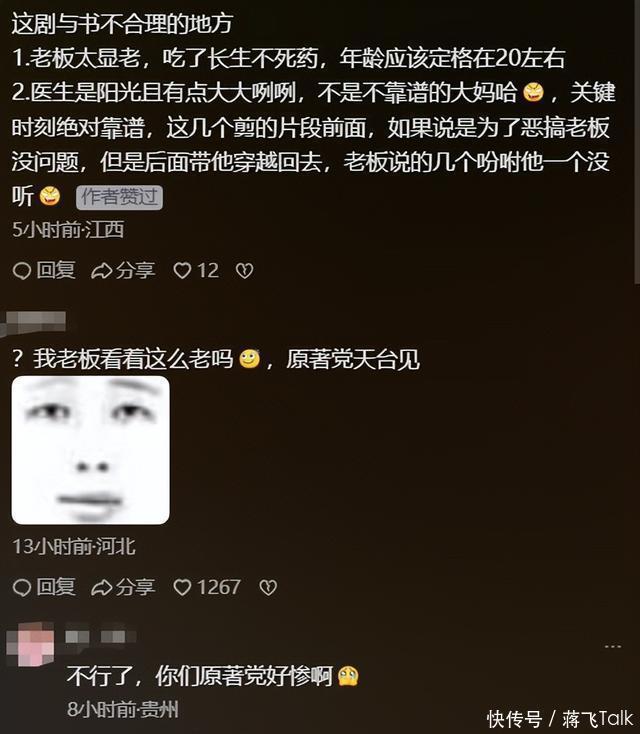Share the comment posted 5小时前 from 江西
The height and width of the screenshot is (734, 640).
coord(123,270)
